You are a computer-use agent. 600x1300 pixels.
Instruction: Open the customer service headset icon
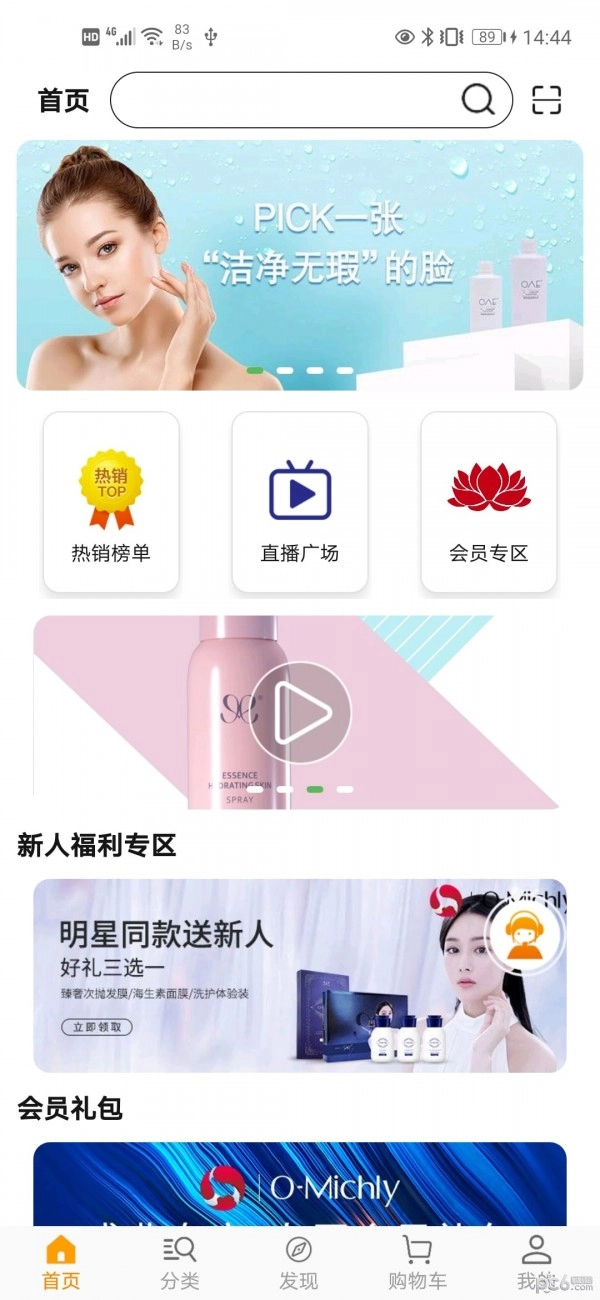(524, 936)
